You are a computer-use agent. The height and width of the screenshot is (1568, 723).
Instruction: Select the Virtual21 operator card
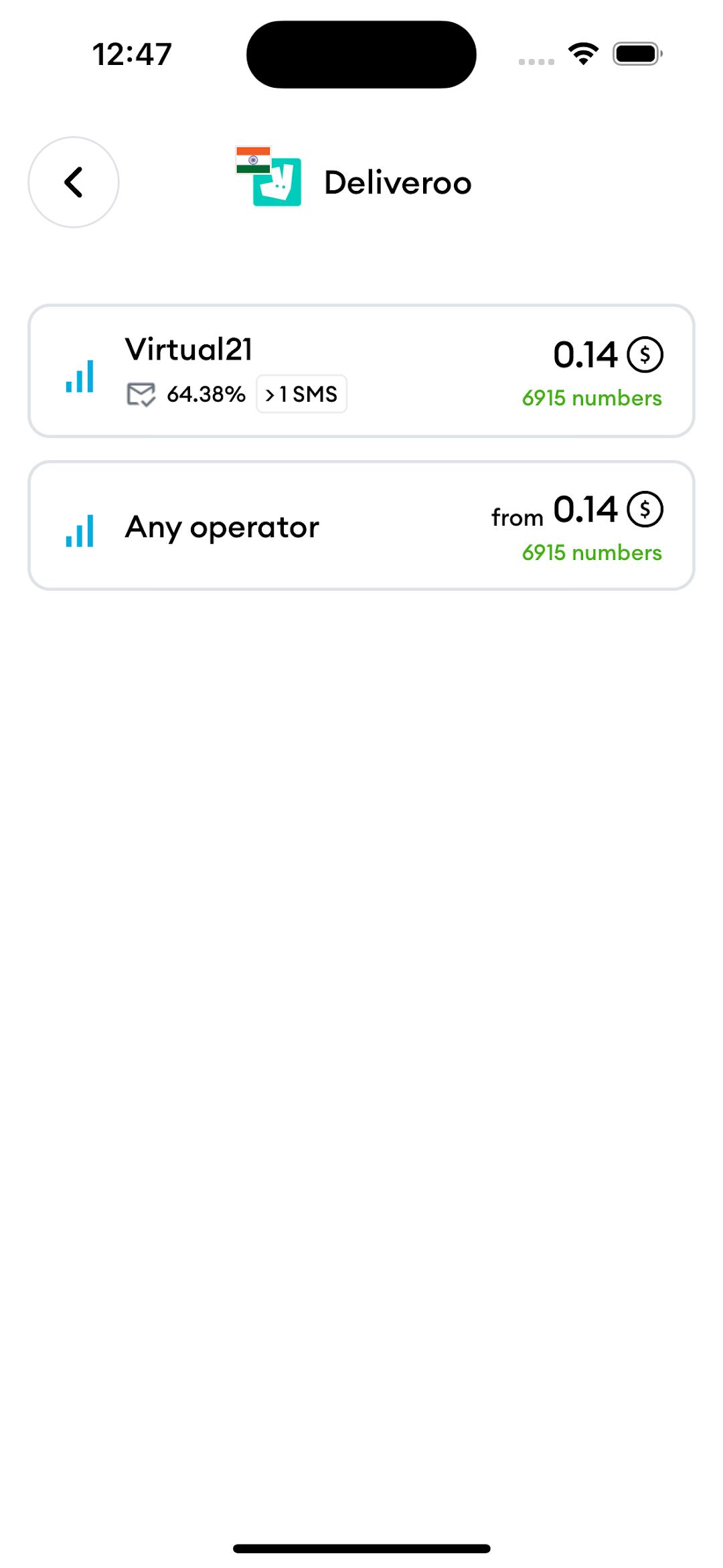361,371
